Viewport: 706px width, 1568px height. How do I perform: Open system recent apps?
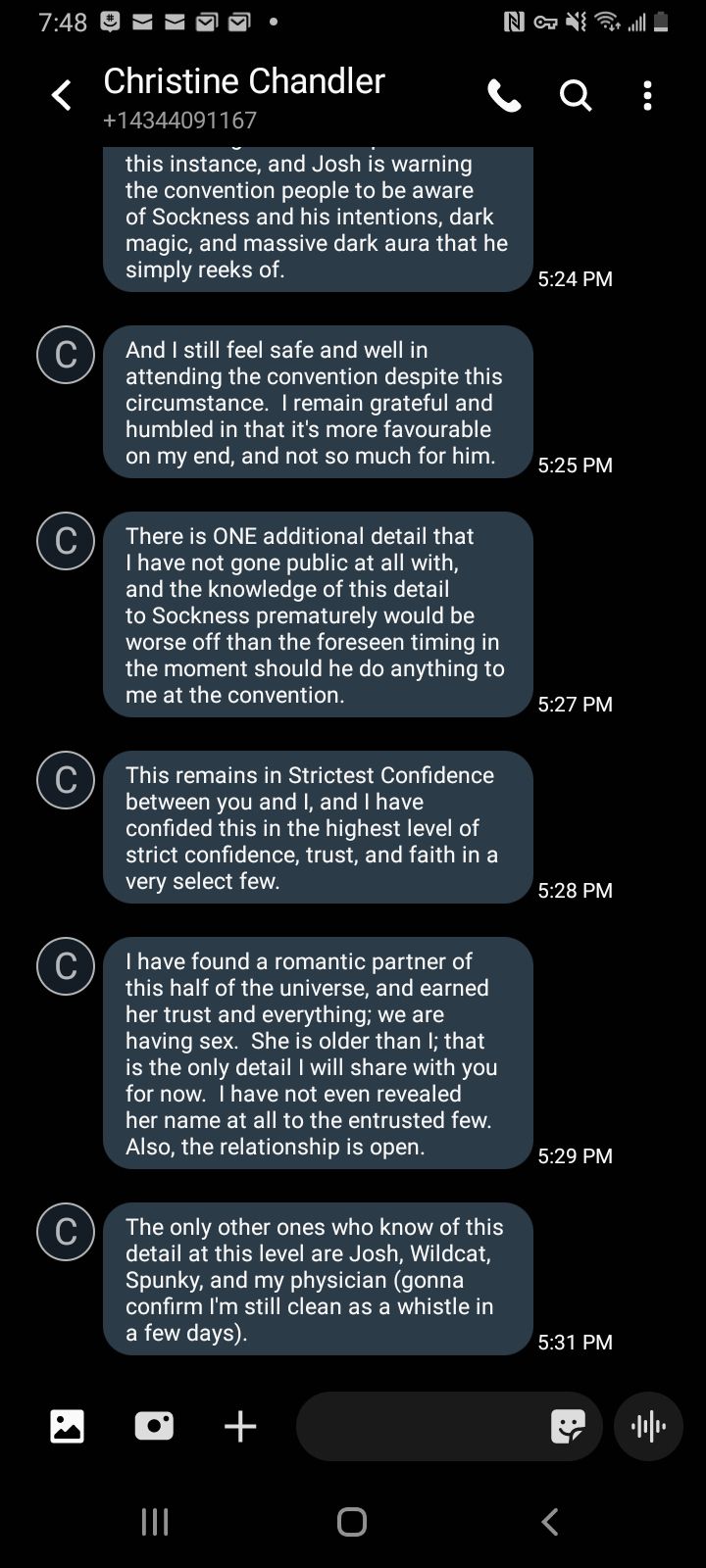tap(155, 1522)
